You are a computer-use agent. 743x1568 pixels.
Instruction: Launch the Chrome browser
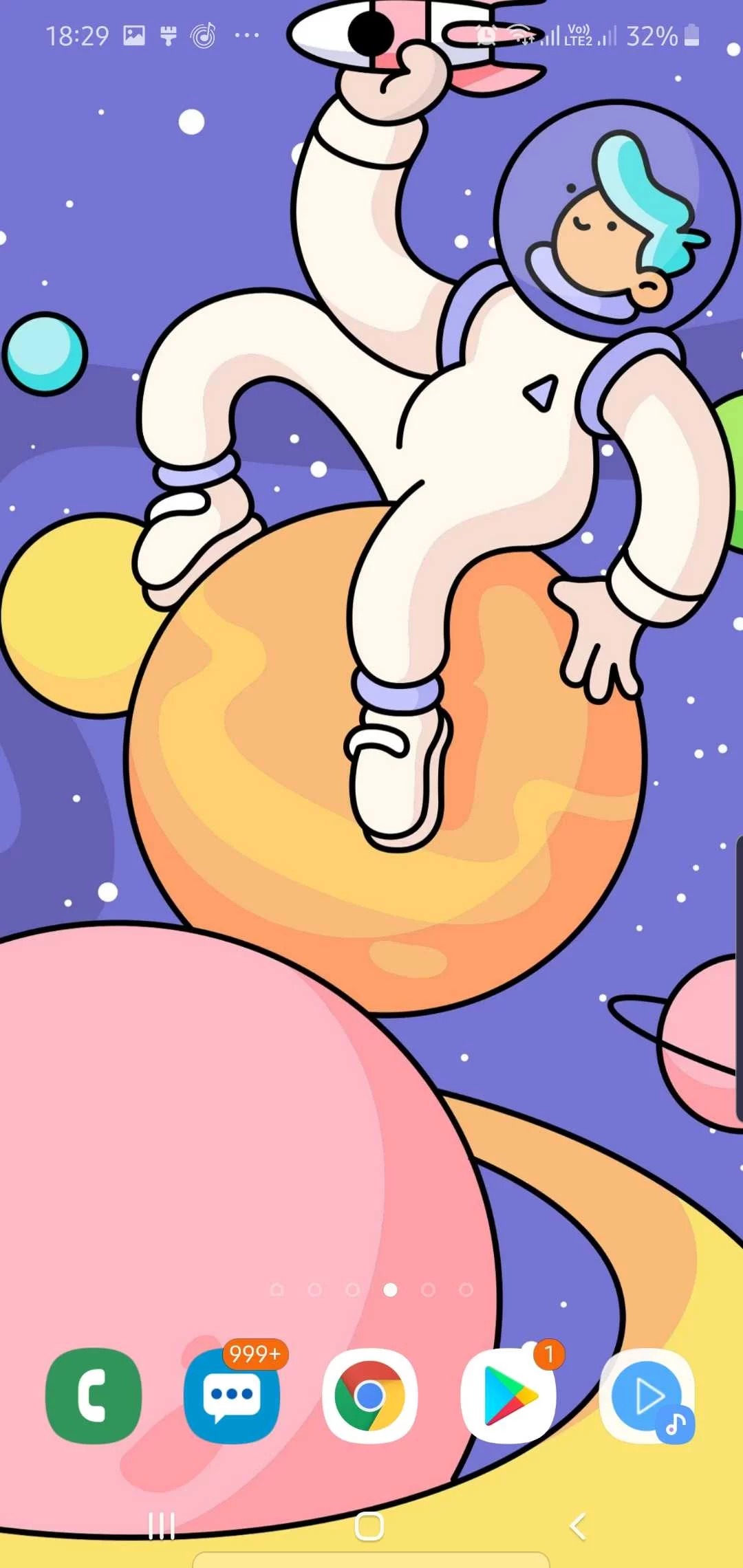click(370, 1396)
